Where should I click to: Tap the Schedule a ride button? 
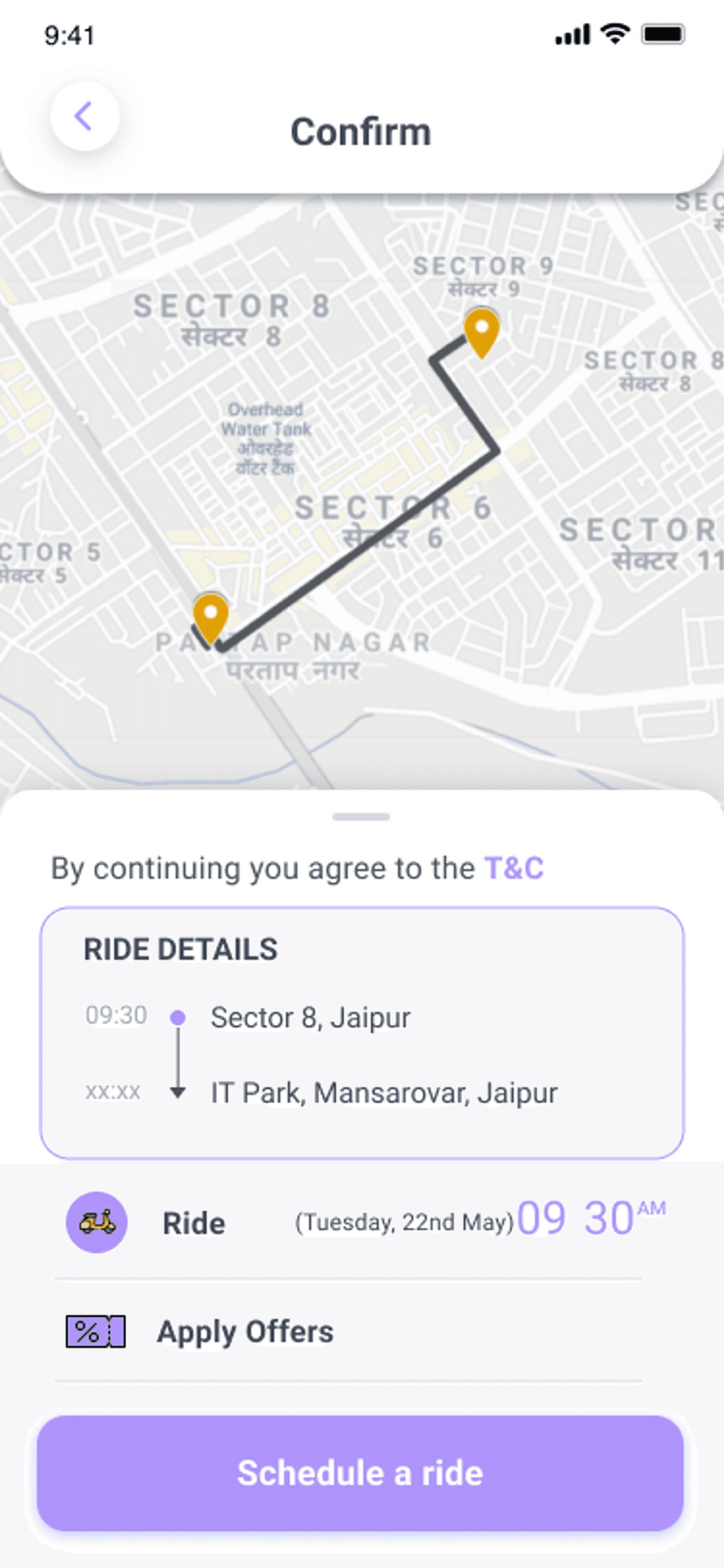(360, 1473)
